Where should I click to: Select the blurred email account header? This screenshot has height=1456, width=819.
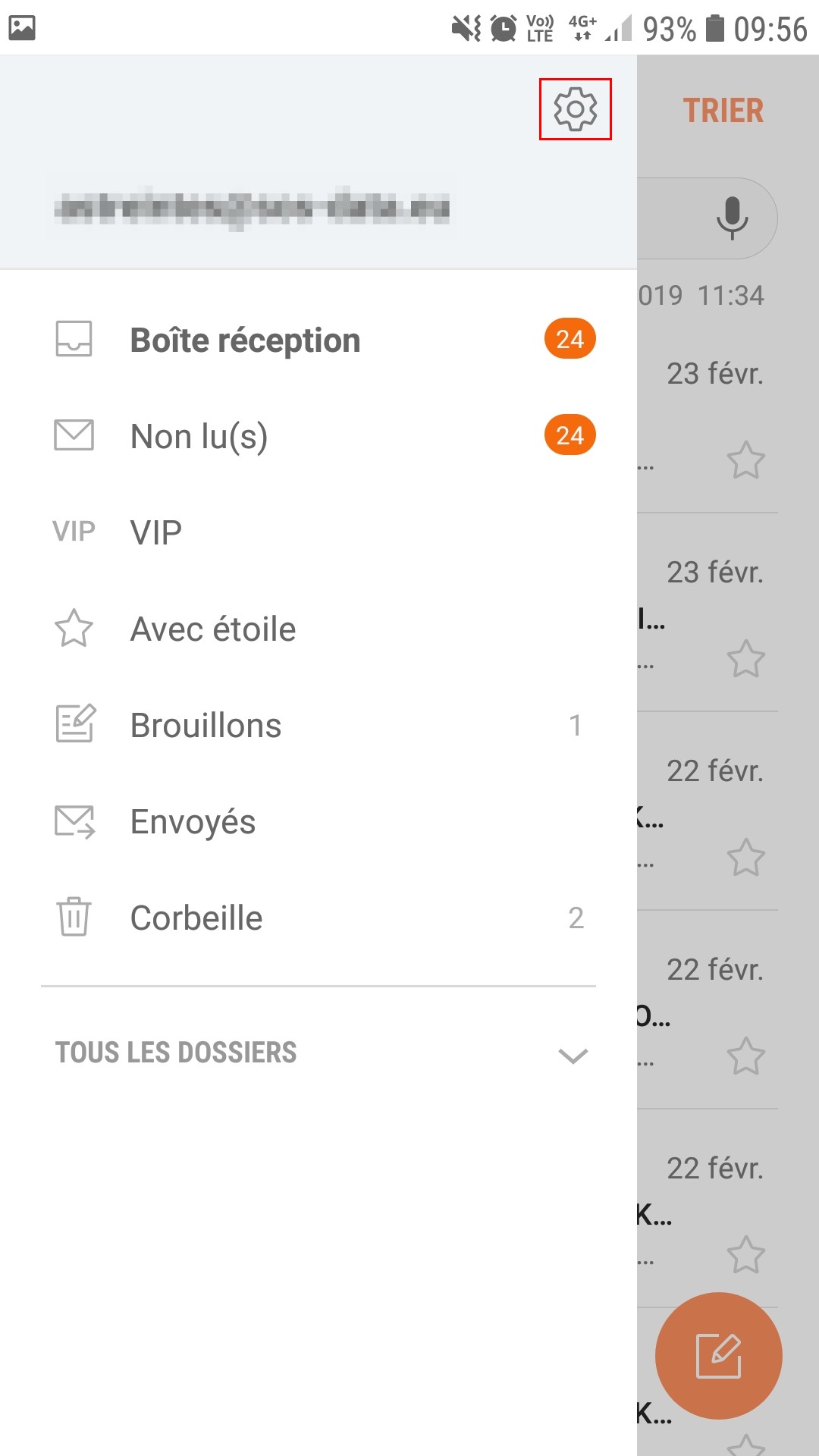(252, 208)
